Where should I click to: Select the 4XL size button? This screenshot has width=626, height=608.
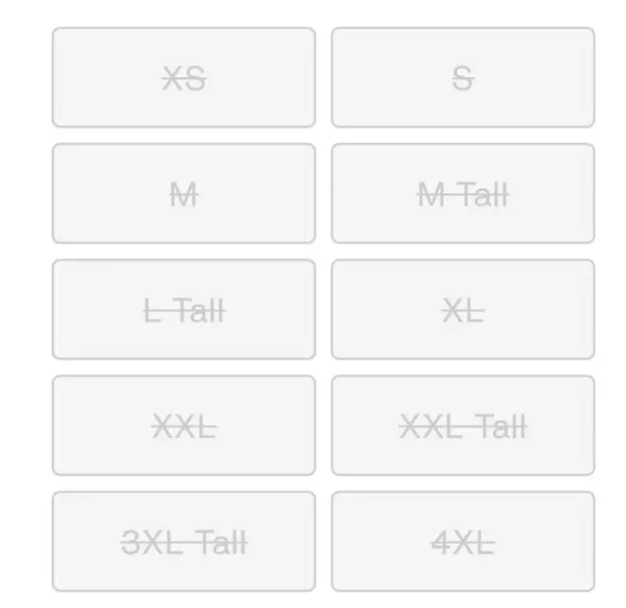pyautogui.click(x=462, y=542)
